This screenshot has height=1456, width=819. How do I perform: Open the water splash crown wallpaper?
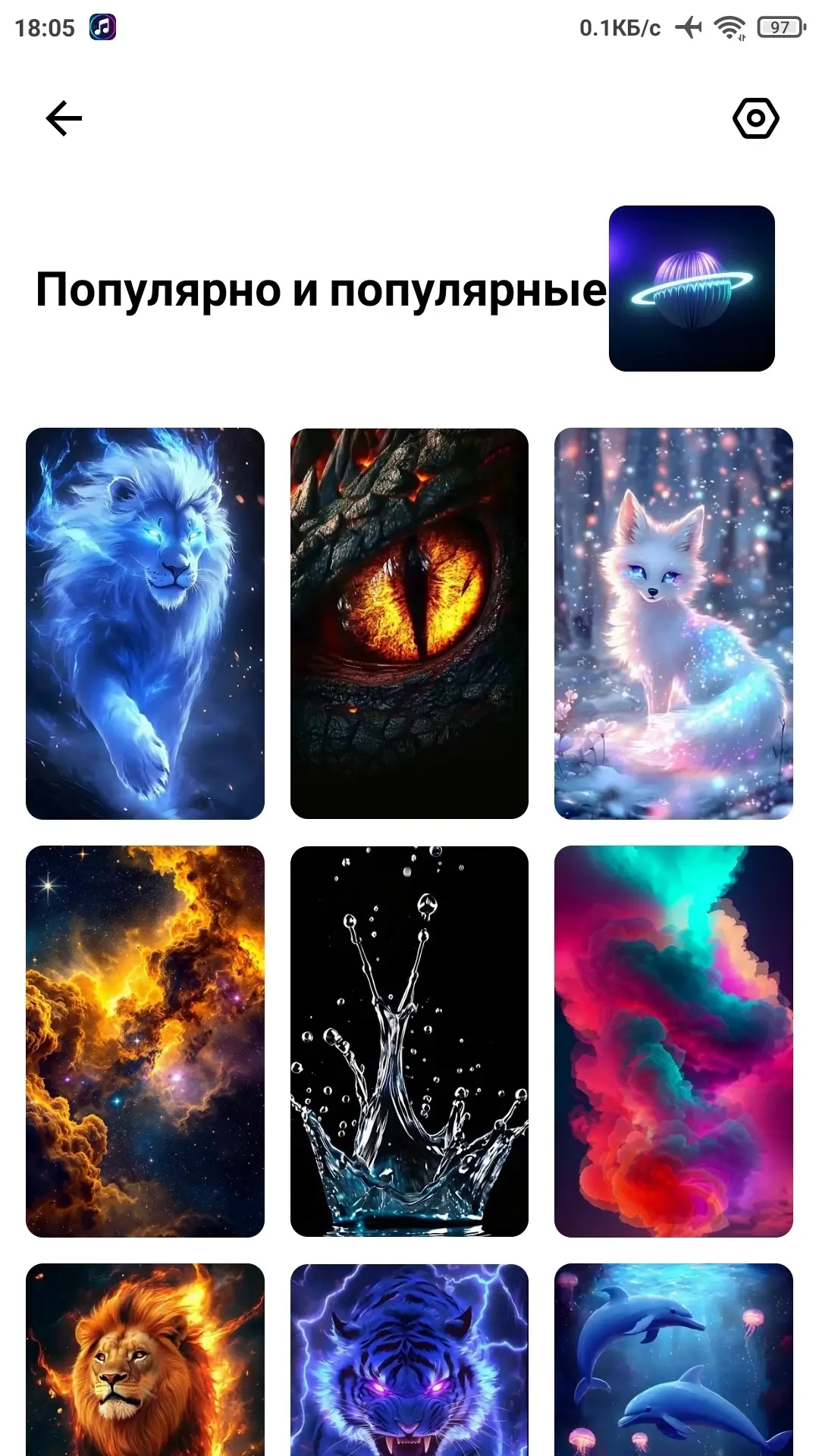click(409, 1041)
